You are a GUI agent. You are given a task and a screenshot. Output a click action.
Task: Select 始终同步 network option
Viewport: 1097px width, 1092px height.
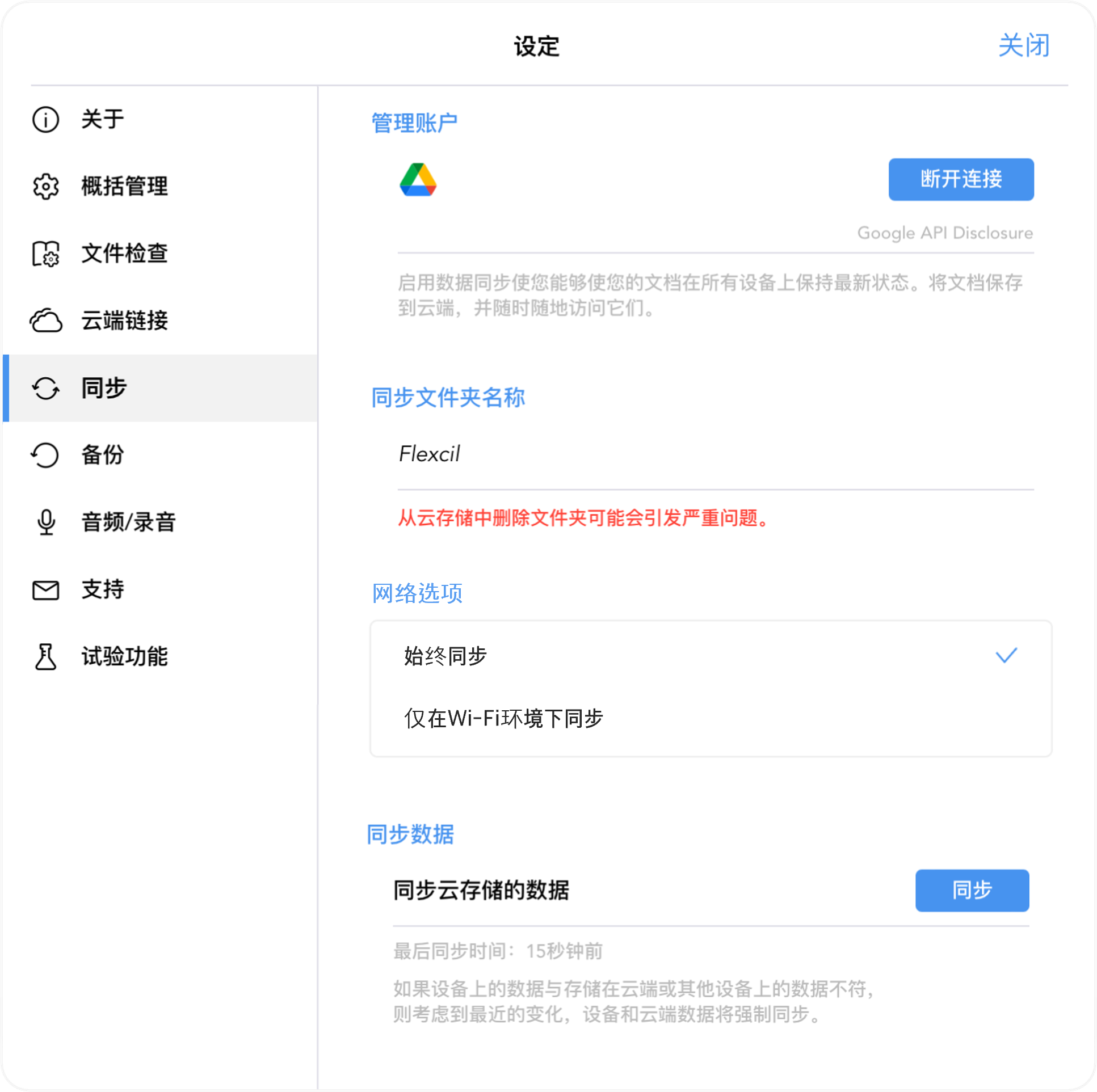click(x=711, y=656)
